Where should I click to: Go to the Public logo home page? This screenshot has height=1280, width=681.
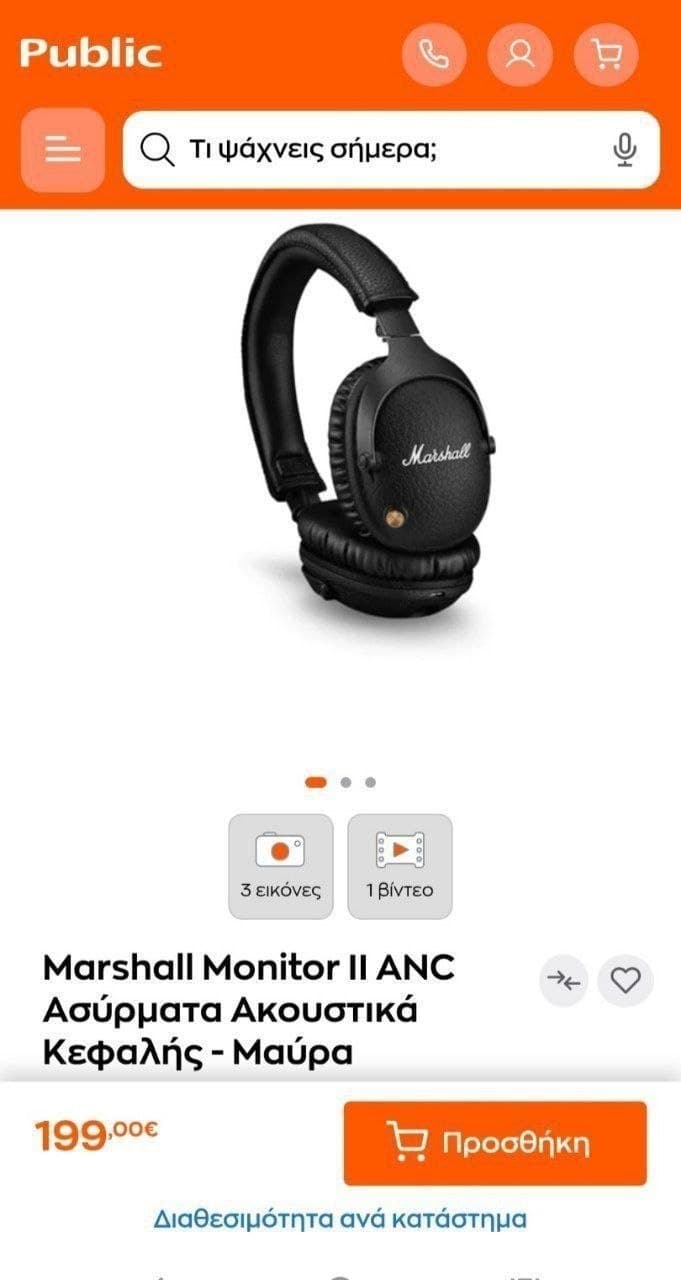(x=91, y=52)
